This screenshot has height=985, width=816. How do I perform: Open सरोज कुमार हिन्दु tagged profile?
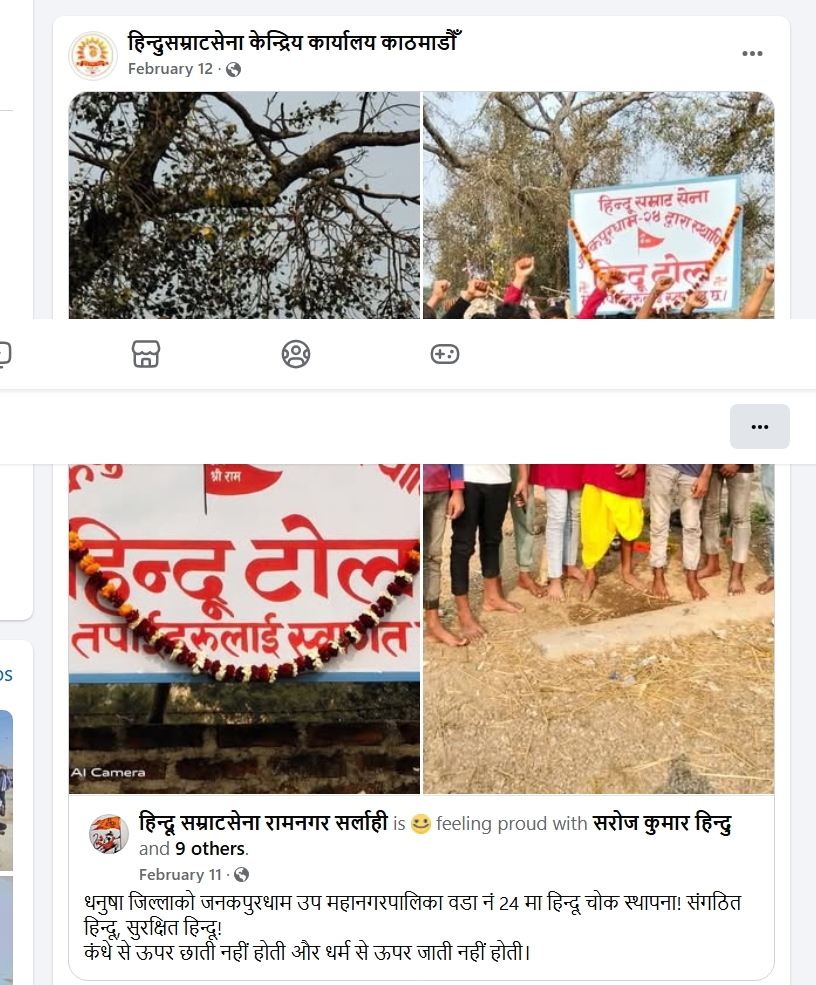[664, 824]
